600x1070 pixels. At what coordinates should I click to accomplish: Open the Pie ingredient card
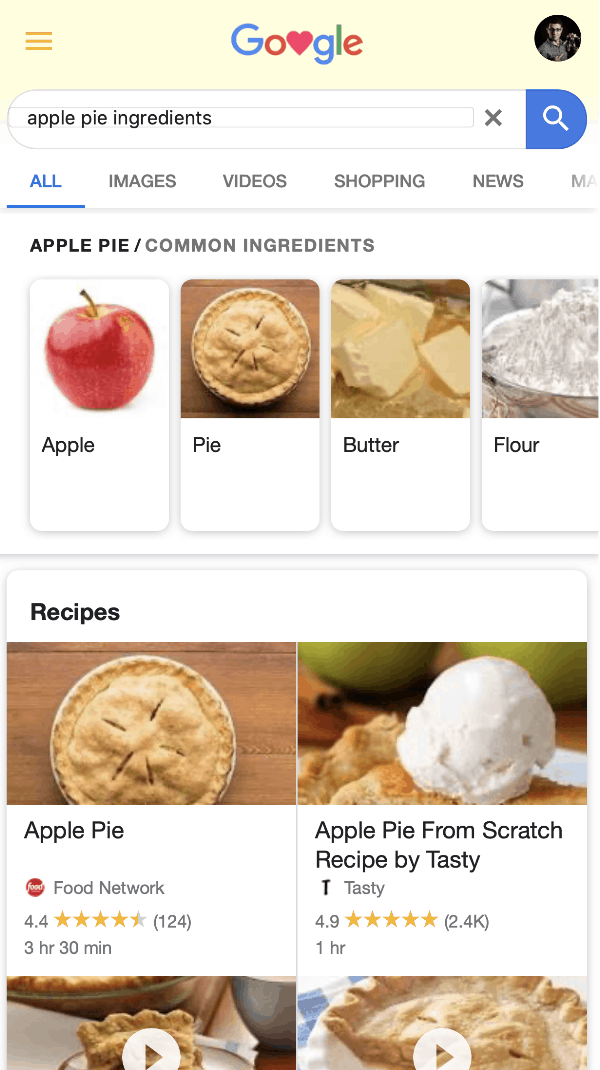[x=250, y=405]
